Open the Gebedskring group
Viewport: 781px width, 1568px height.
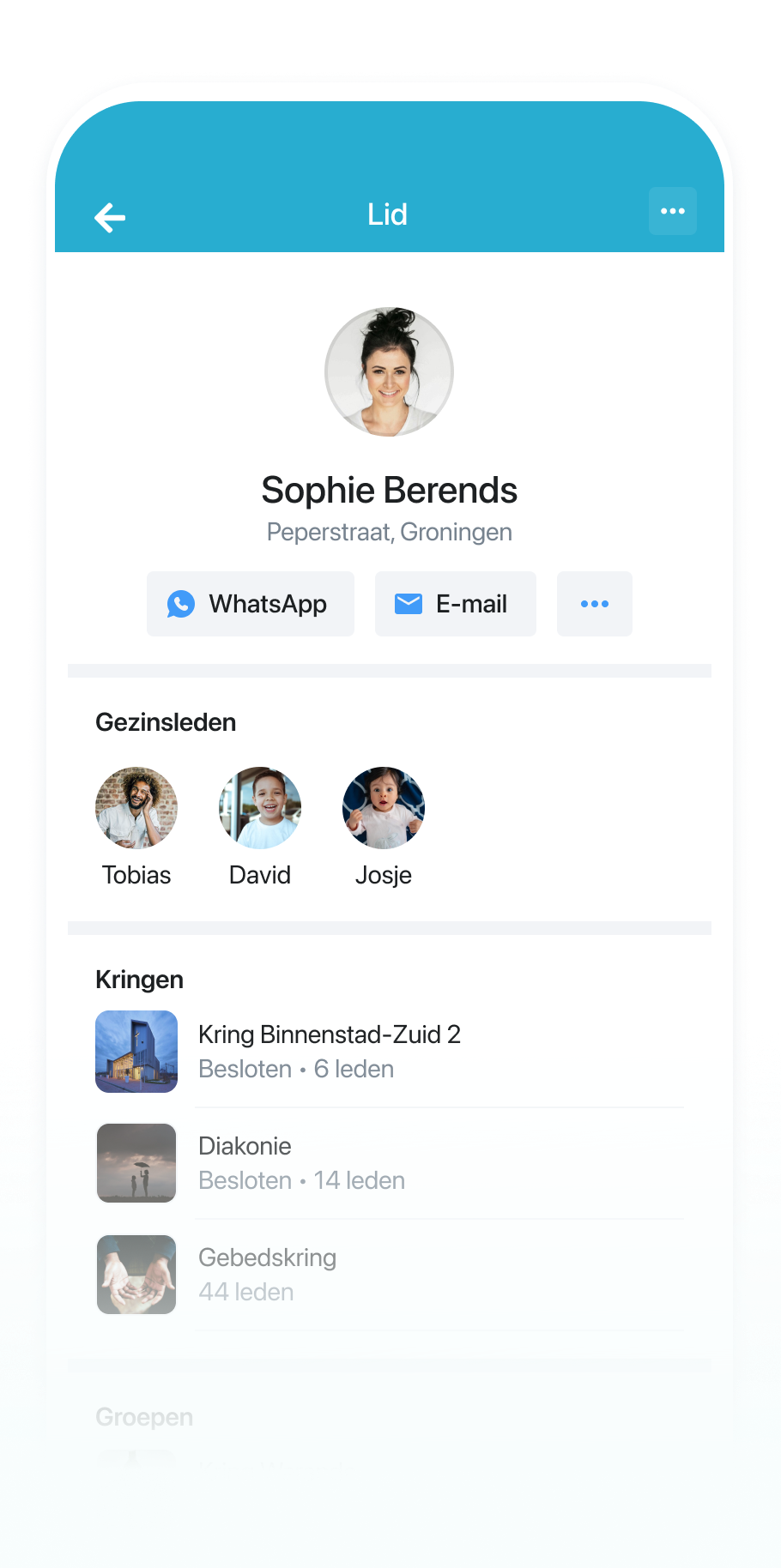(267, 1274)
